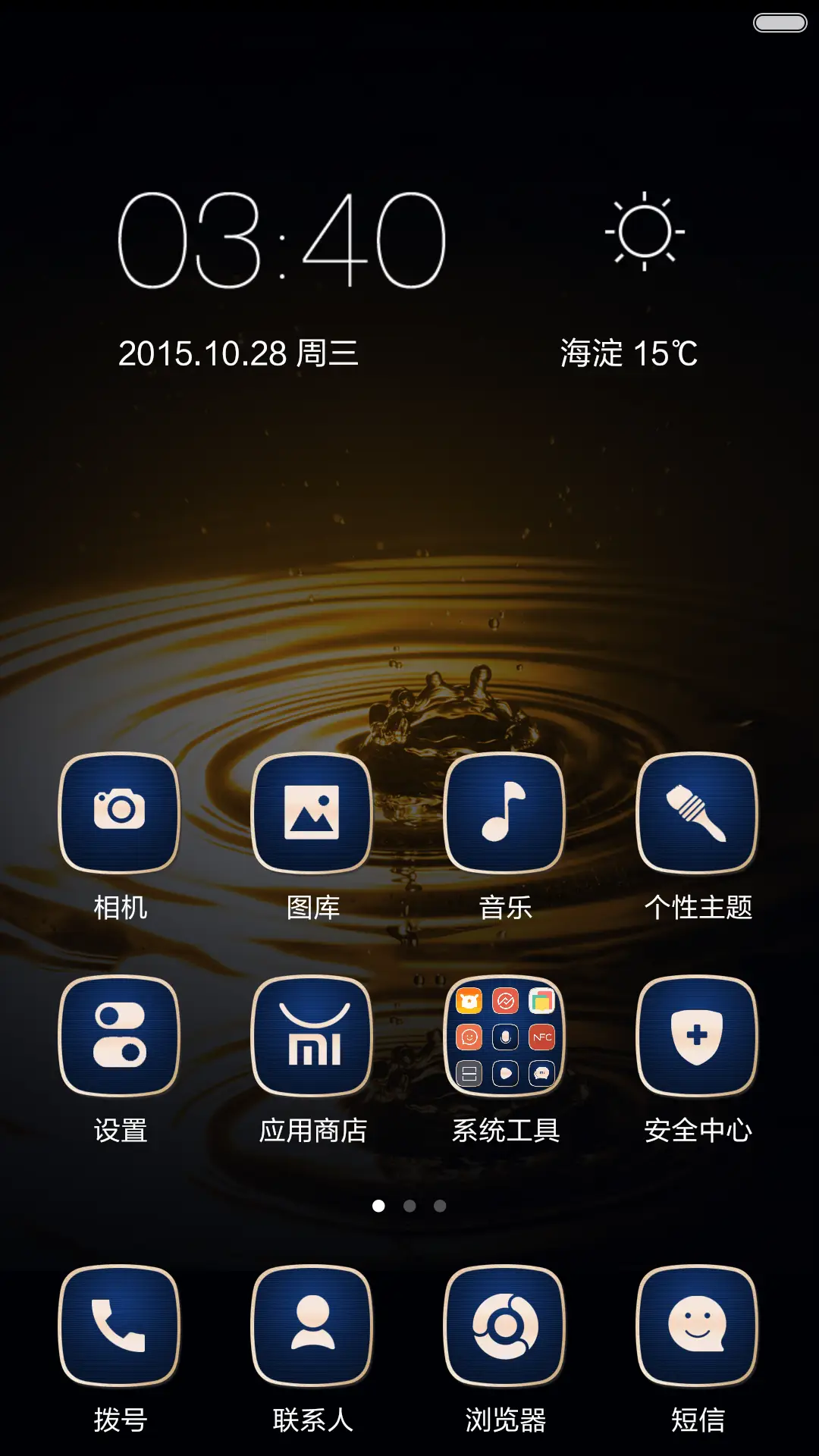The image size is (819, 1456).
Task: Launch the 图库 gallery app
Action: coord(312,812)
